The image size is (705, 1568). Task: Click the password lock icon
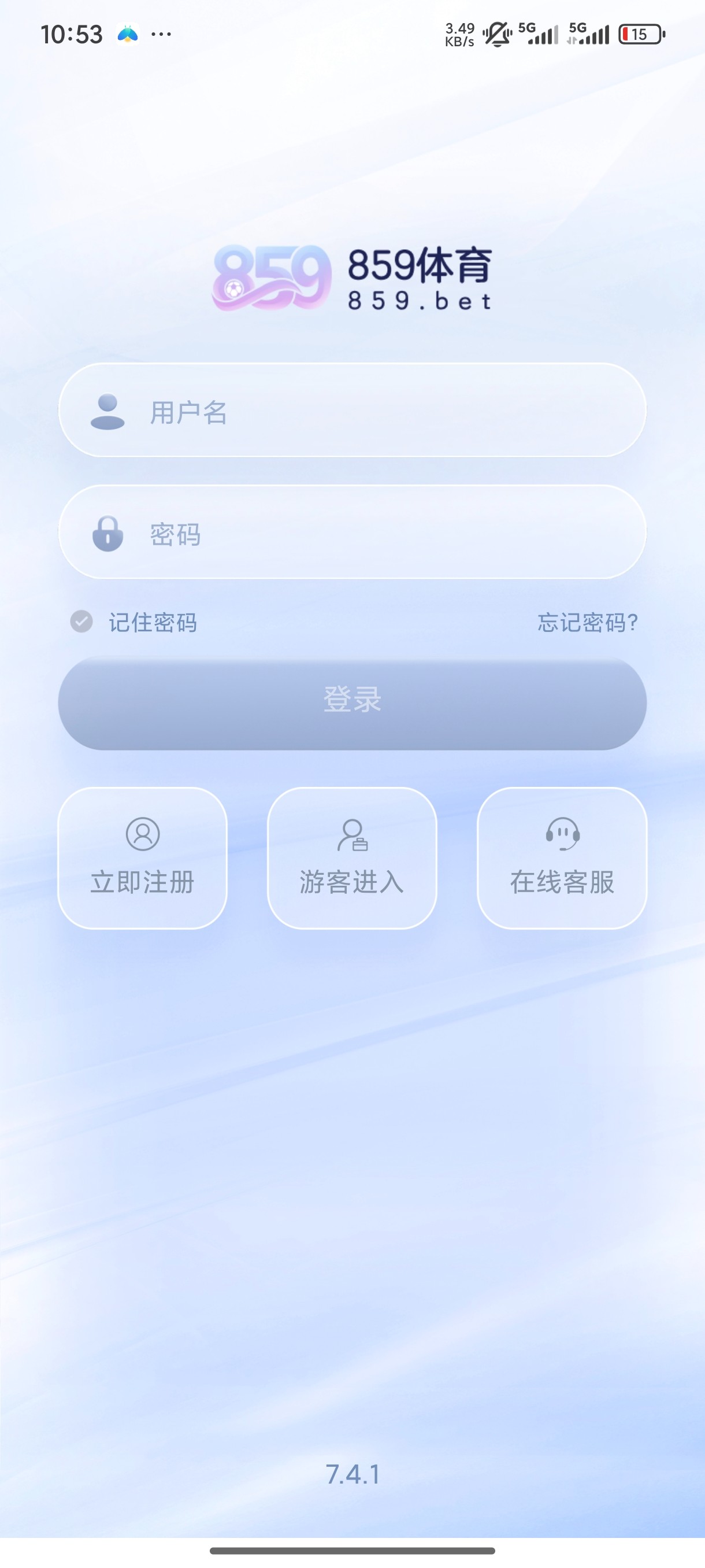(107, 534)
